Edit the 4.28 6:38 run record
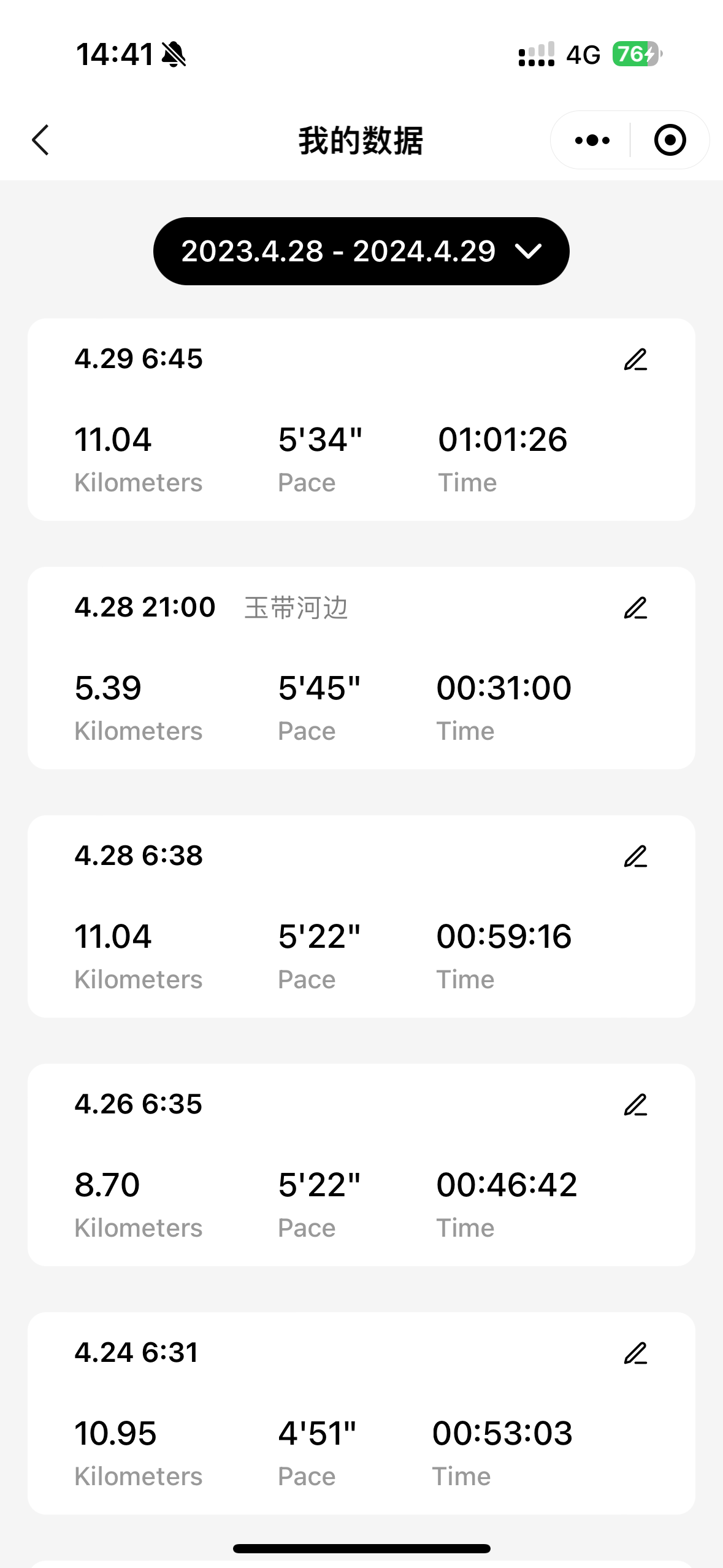This screenshot has width=723, height=1568. pos(635,857)
